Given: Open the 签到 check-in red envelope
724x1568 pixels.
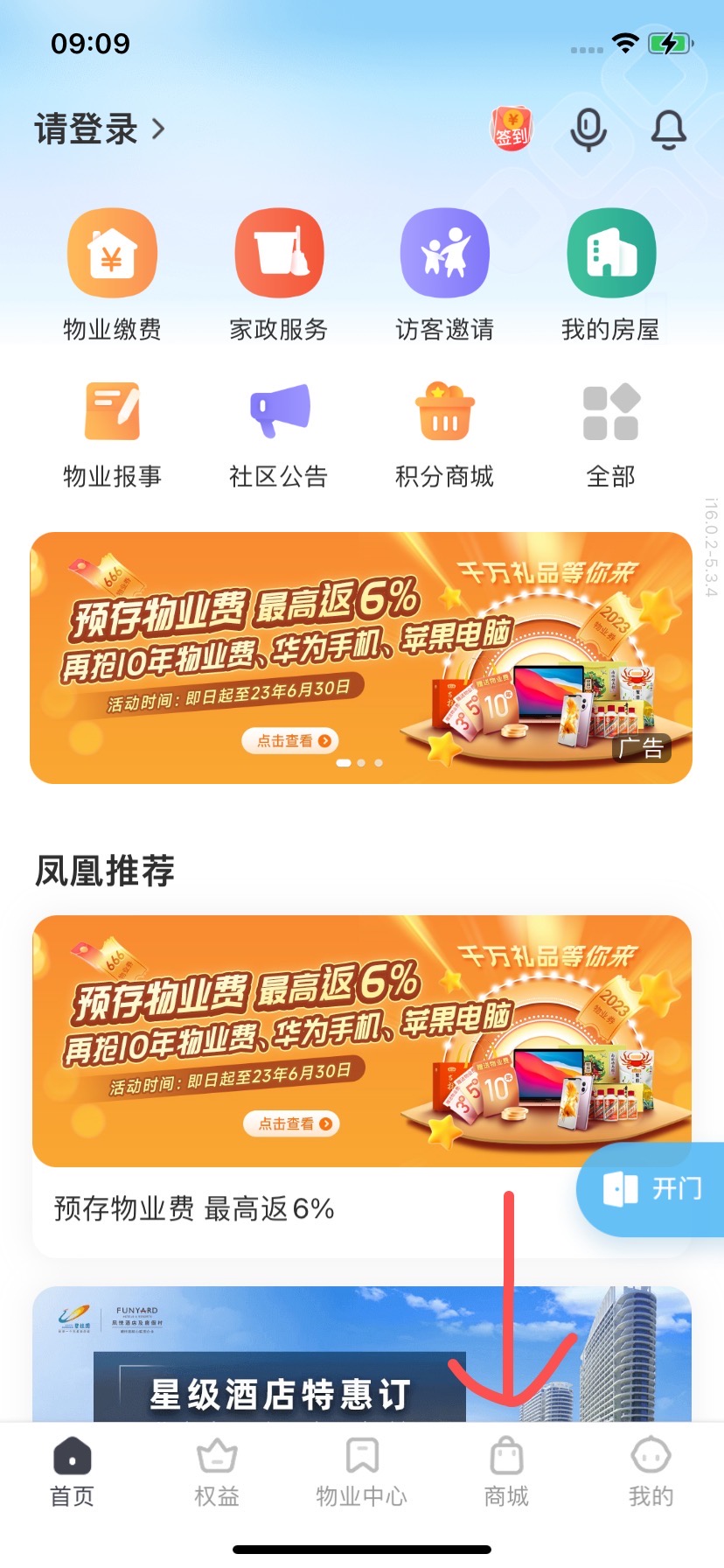Looking at the screenshot, I should 512,129.
